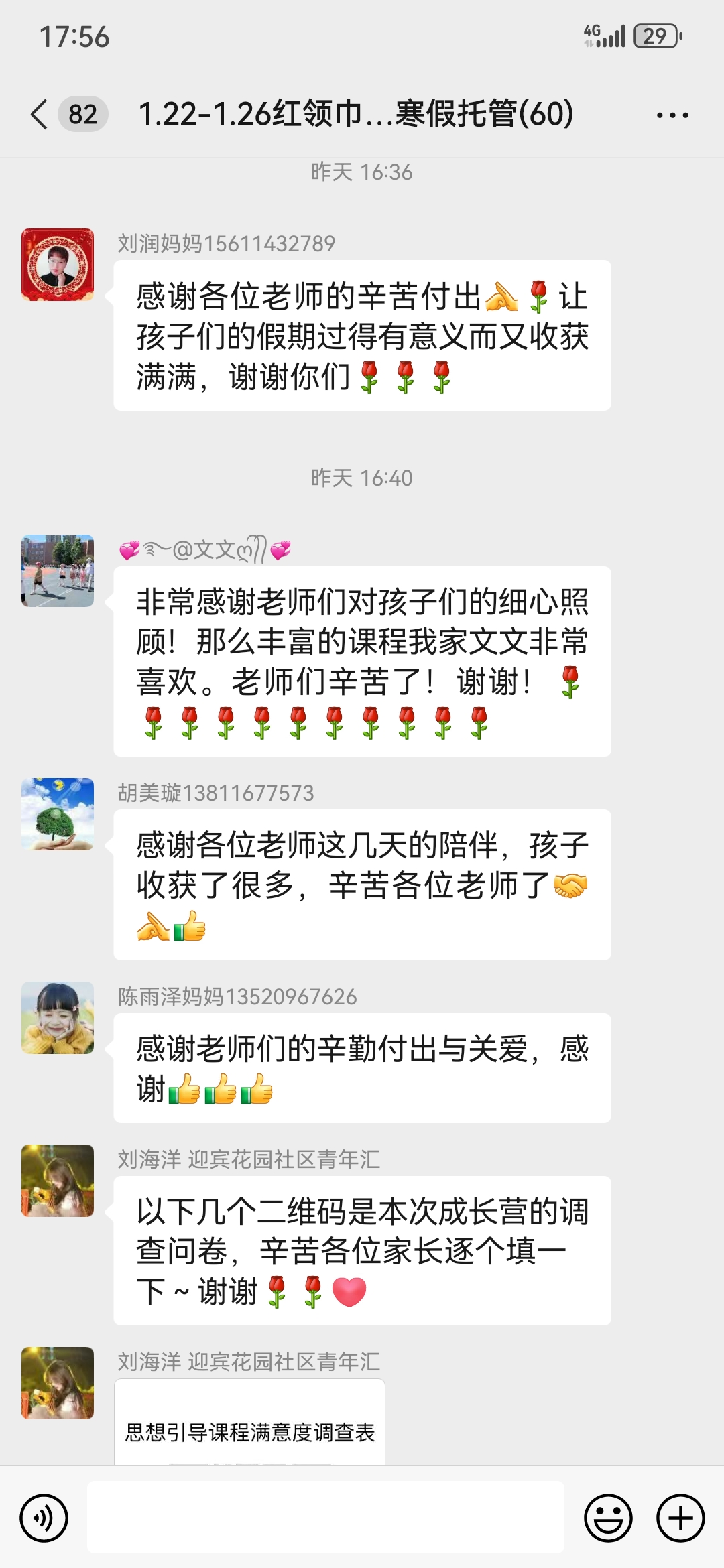Open 刘润妈妈's profile avatar
This screenshot has height=1568, width=724.
click(x=58, y=265)
